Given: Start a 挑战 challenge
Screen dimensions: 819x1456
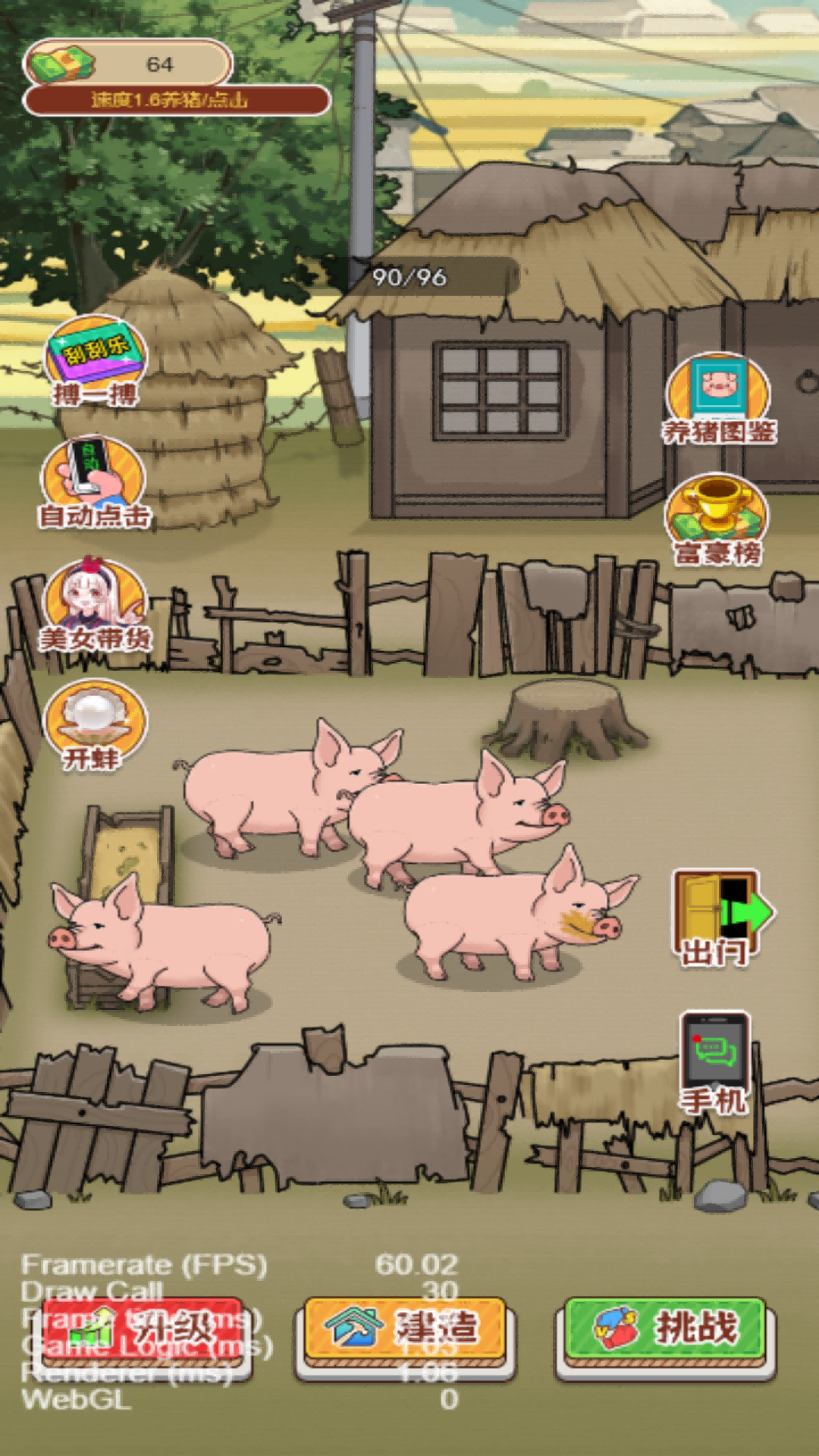Looking at the screenshot, I should 666,1336.
